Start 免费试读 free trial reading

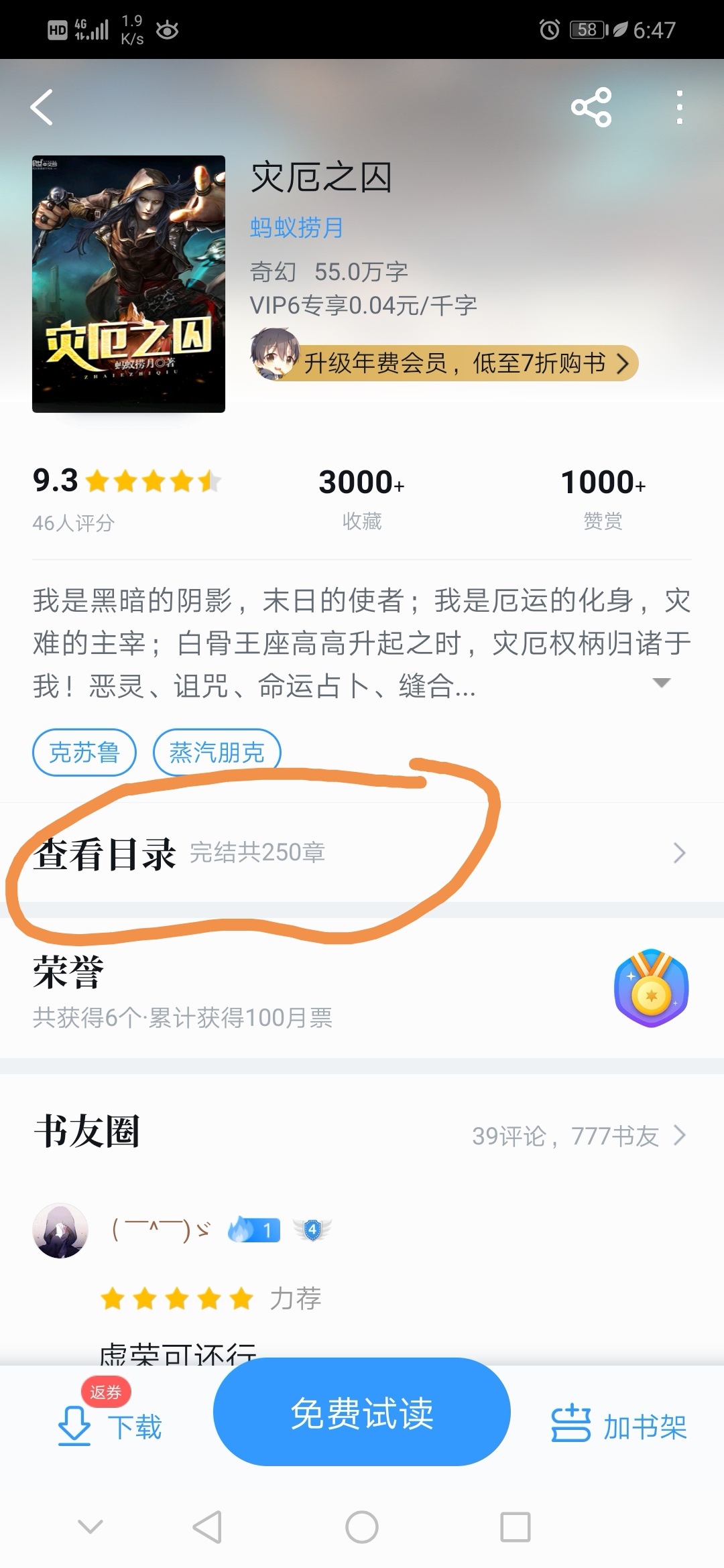click(362, 1411)
